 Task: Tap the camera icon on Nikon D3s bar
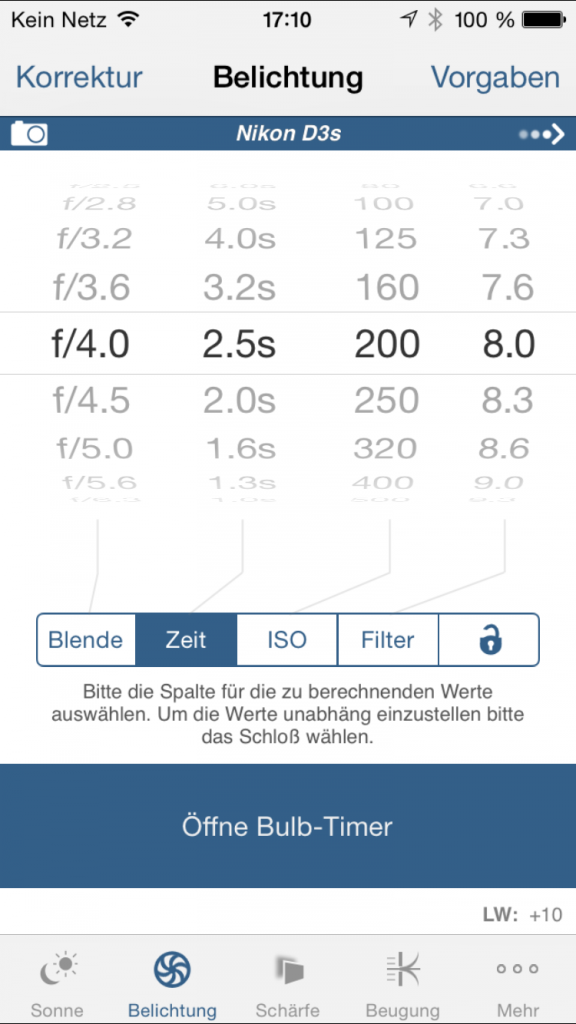click(x=29, y=134)
